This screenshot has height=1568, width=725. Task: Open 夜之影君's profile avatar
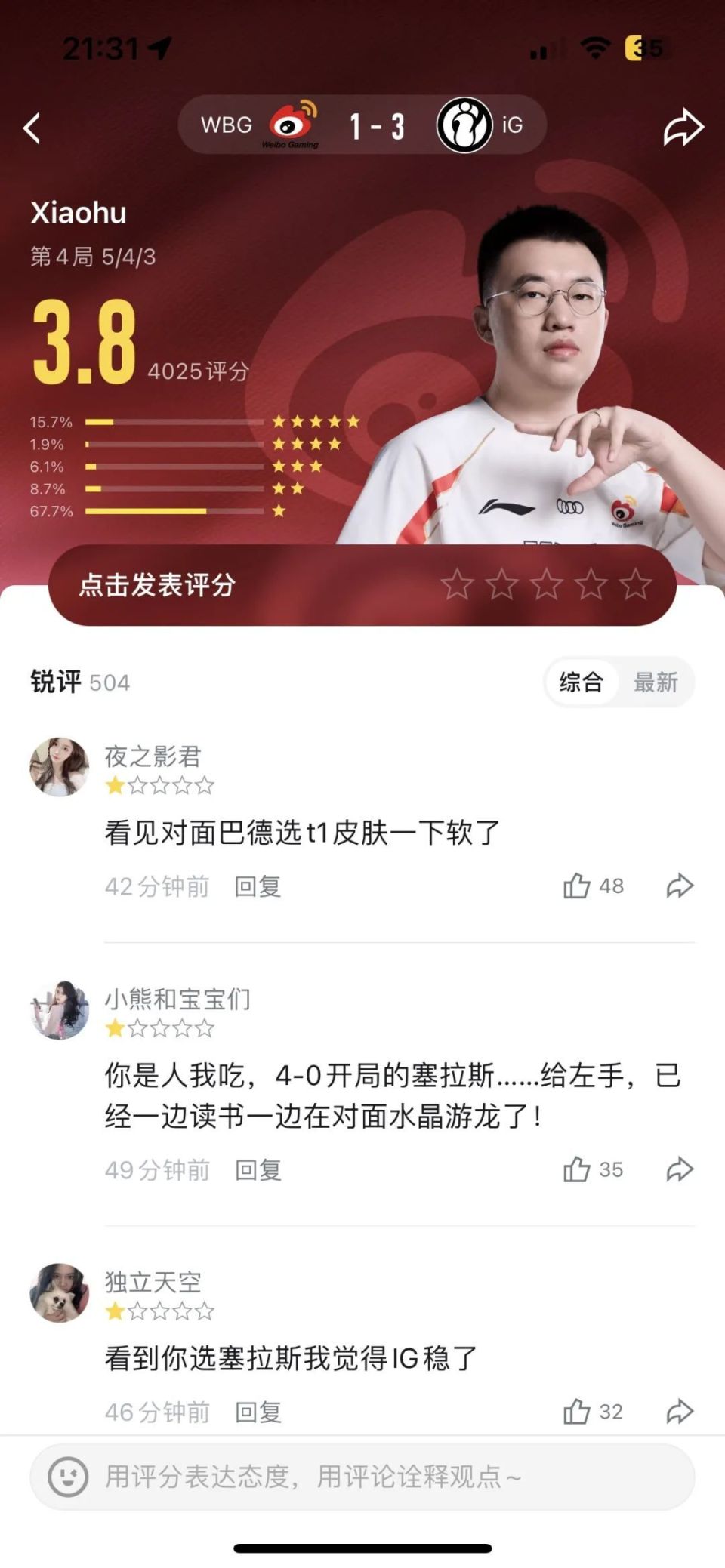(59, 767)
